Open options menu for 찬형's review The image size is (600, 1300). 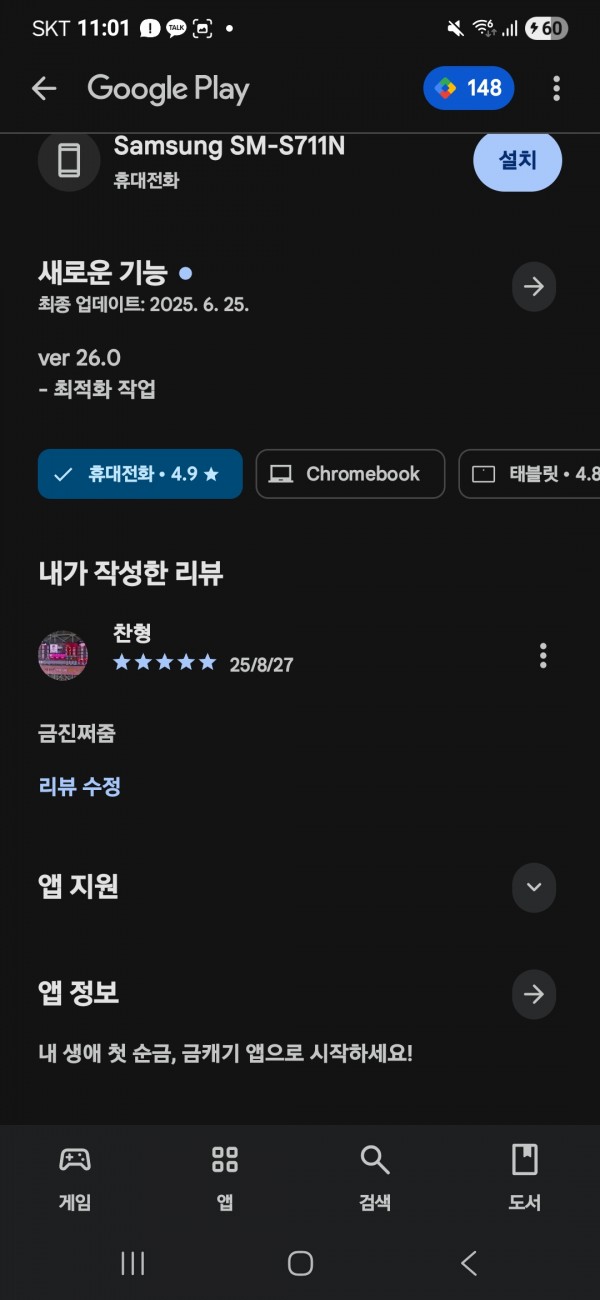point(543,656)
